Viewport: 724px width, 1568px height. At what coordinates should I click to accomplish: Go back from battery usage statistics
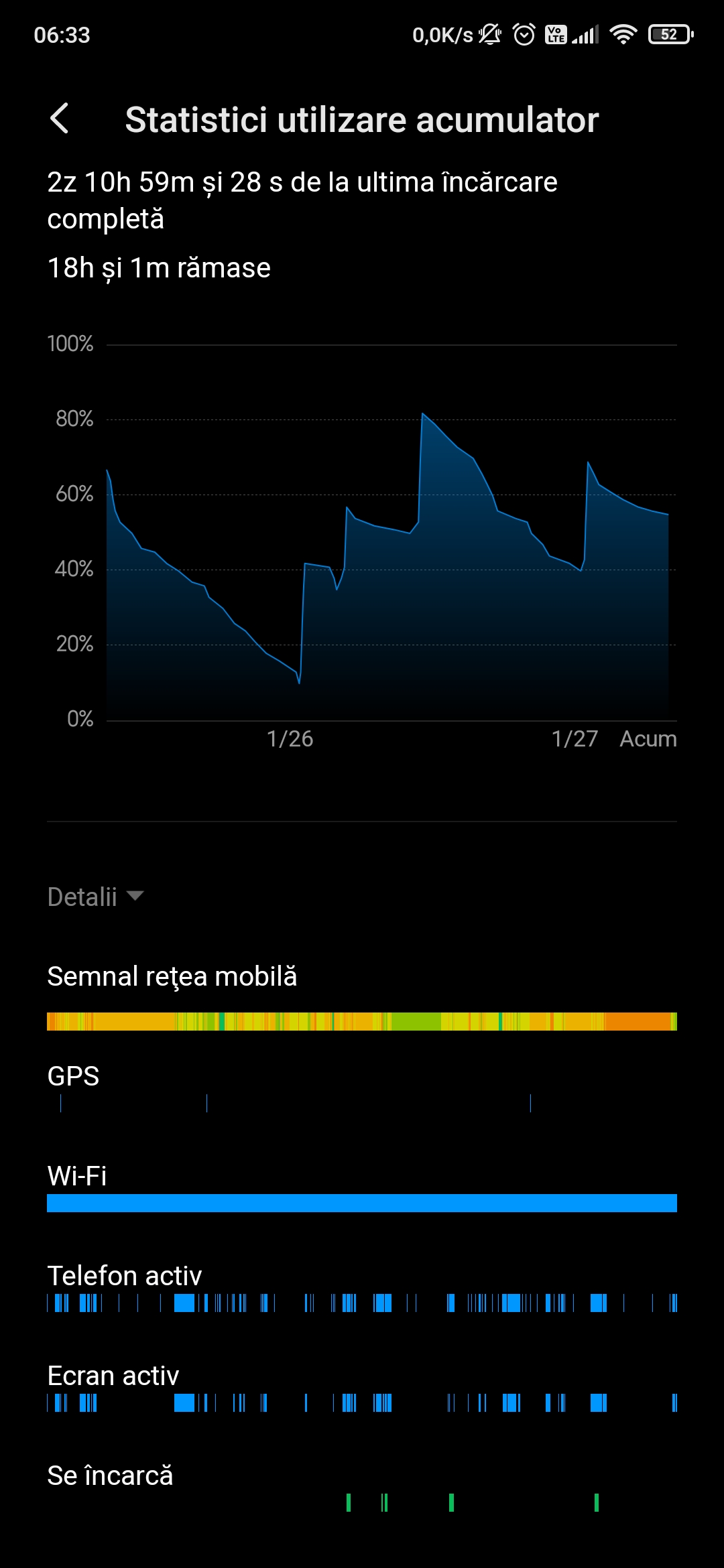60,119
